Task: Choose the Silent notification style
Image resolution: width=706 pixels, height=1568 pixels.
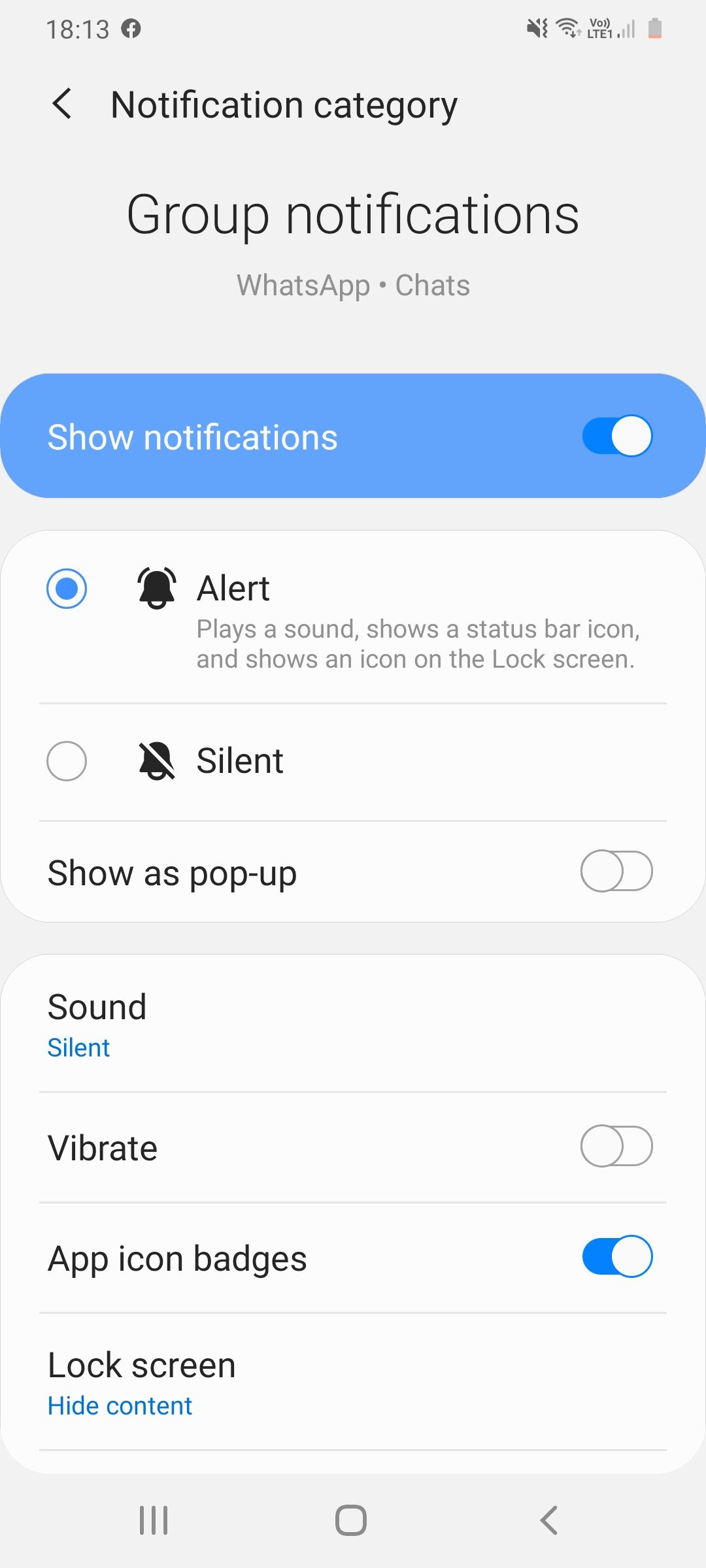Action: coord(67,761)
